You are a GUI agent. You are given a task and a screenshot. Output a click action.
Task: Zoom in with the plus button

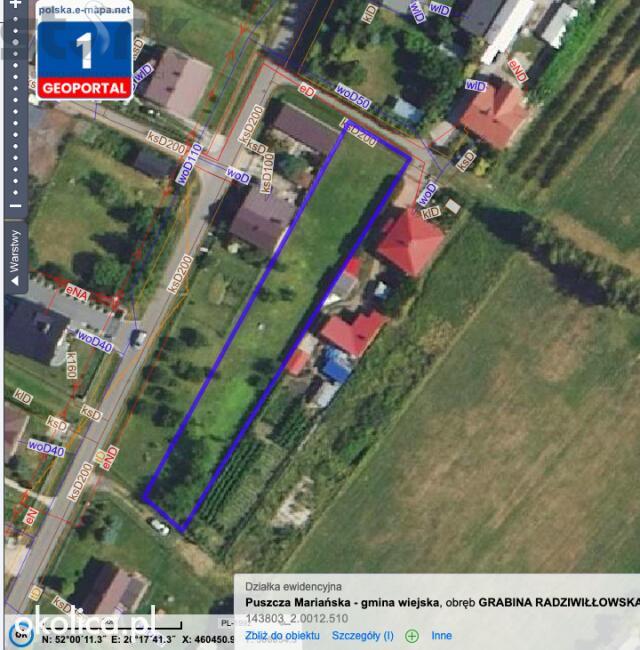pos(15,4)
